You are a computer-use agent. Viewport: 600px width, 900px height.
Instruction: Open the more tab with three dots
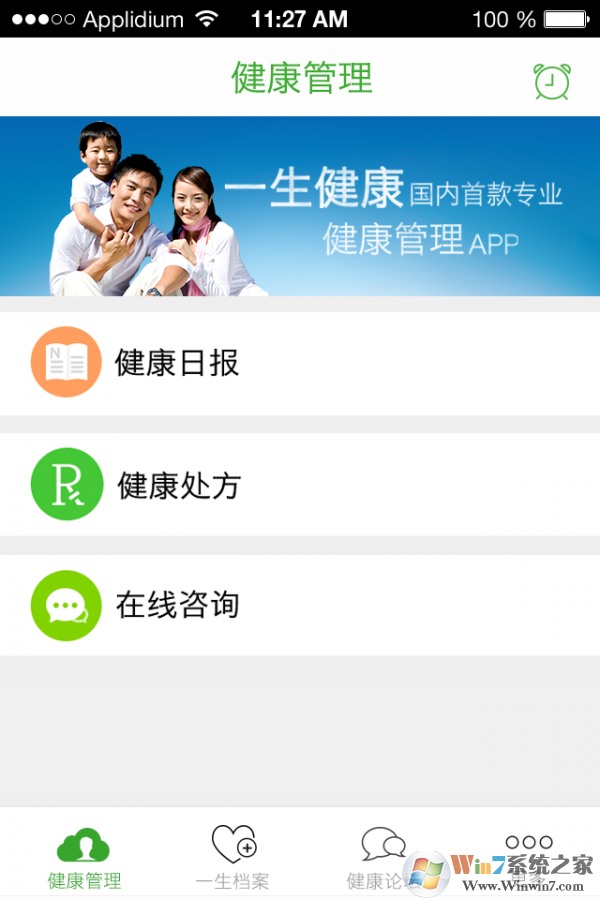pyautogui.click(x=528, y=850)
